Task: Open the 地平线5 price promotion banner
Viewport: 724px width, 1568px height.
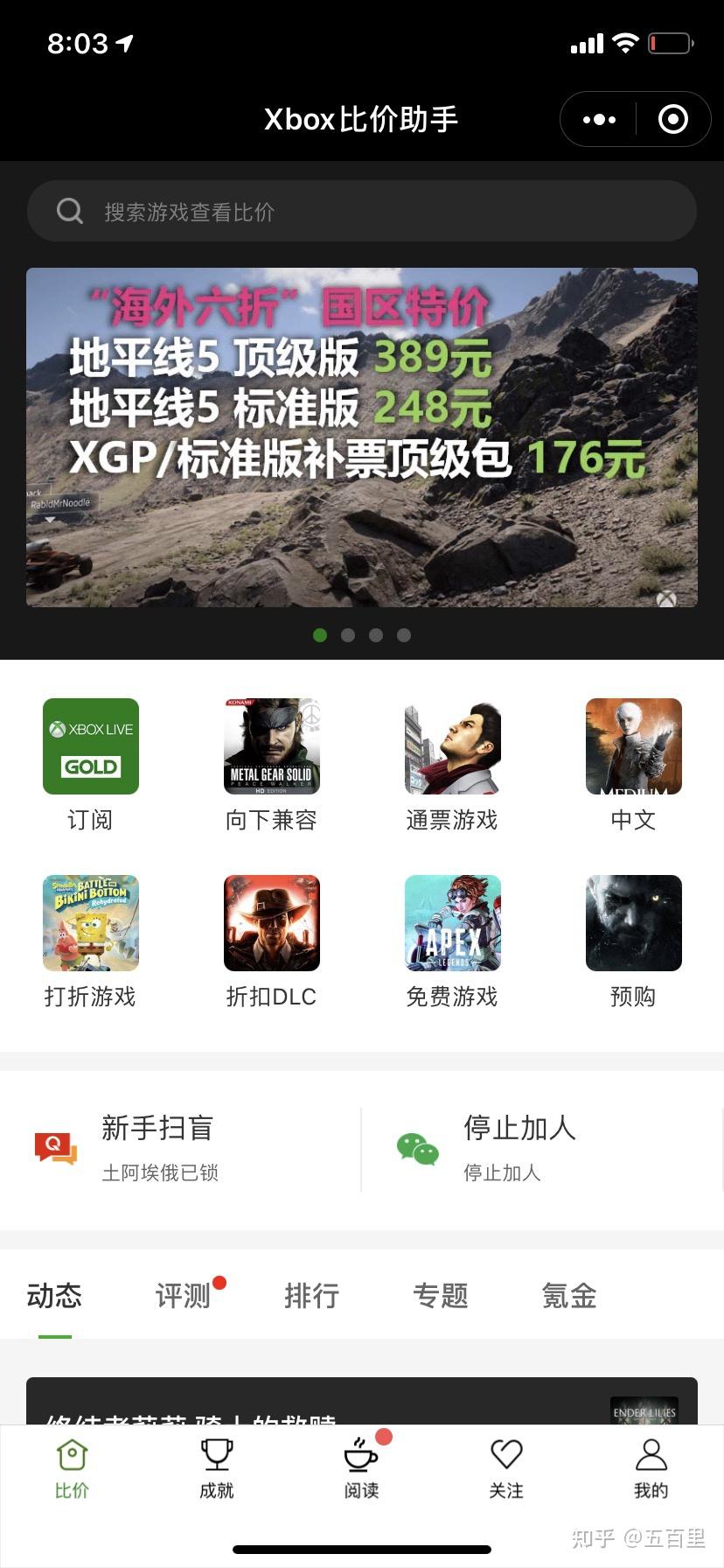Action: pyautogui.click(x=362, y=437)
